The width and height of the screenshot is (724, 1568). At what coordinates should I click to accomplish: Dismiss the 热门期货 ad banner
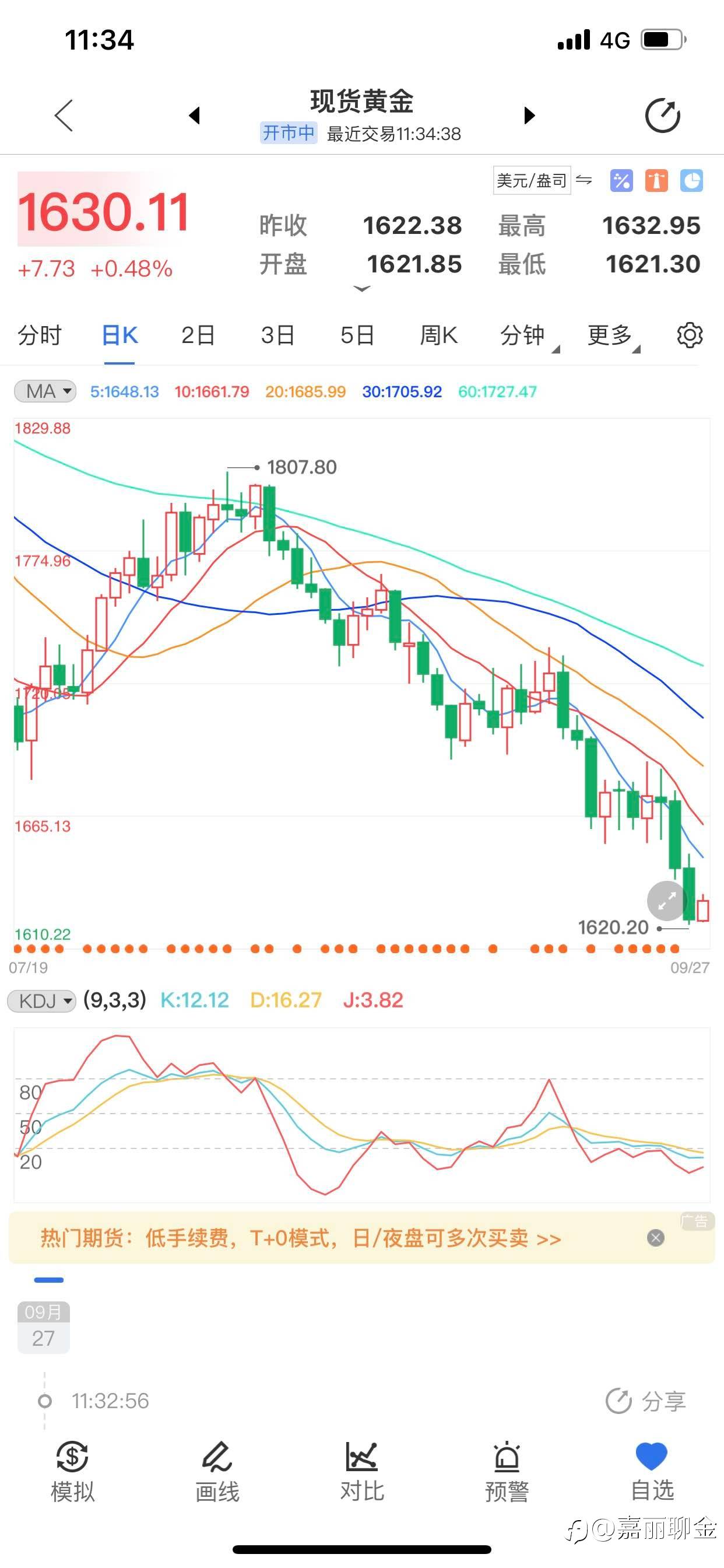point(655,1237)
